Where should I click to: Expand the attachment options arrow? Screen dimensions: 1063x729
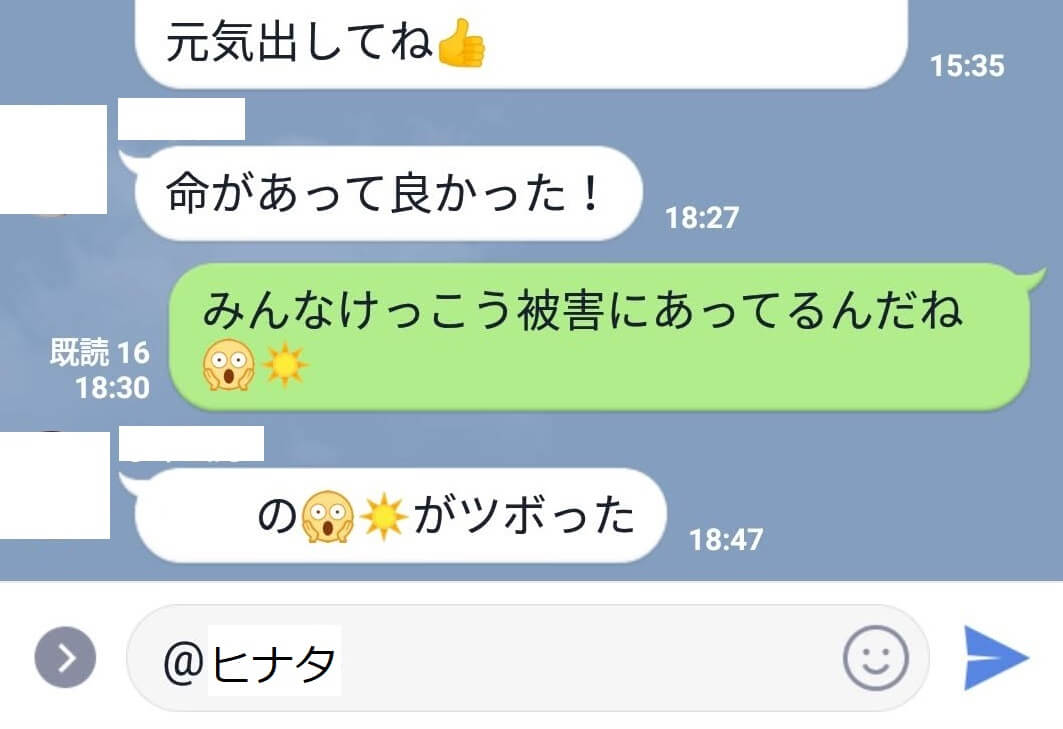[x=65, y=658]
